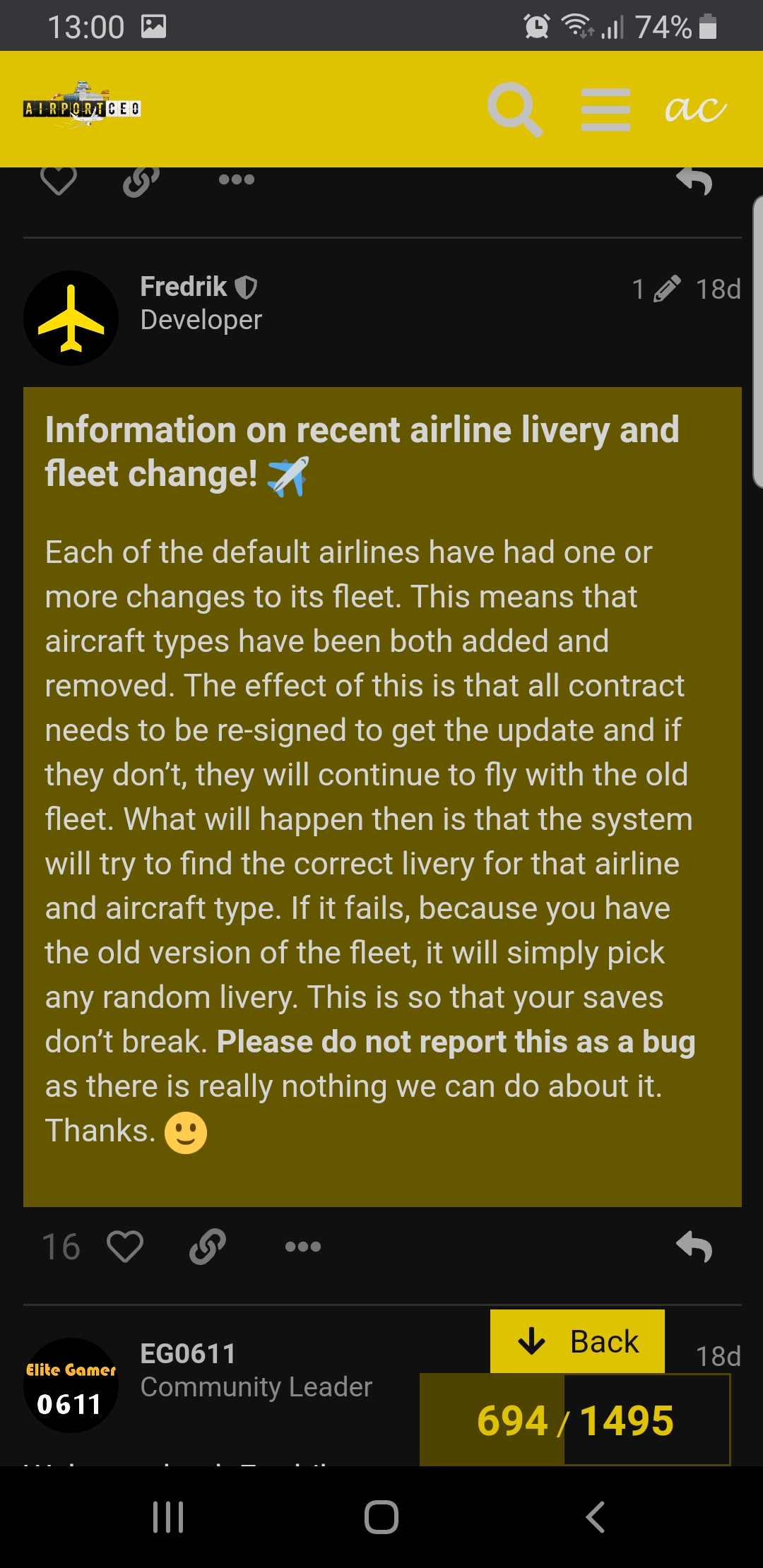Open EG0611's username link
Viewport: 763px width, 1568px height.
click(187, 1354)
